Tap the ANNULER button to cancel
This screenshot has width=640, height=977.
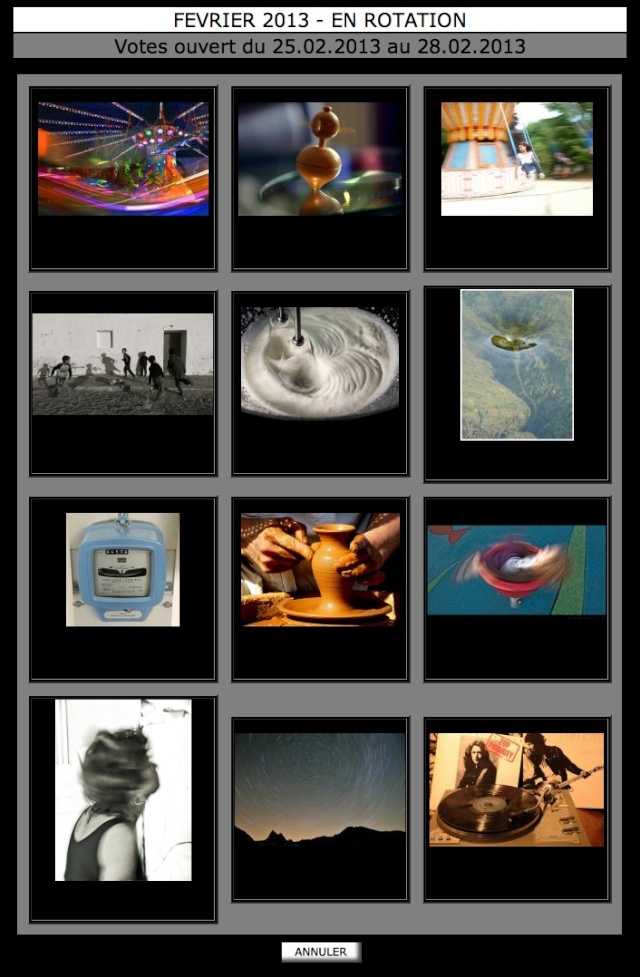click(x=320, y=952)
